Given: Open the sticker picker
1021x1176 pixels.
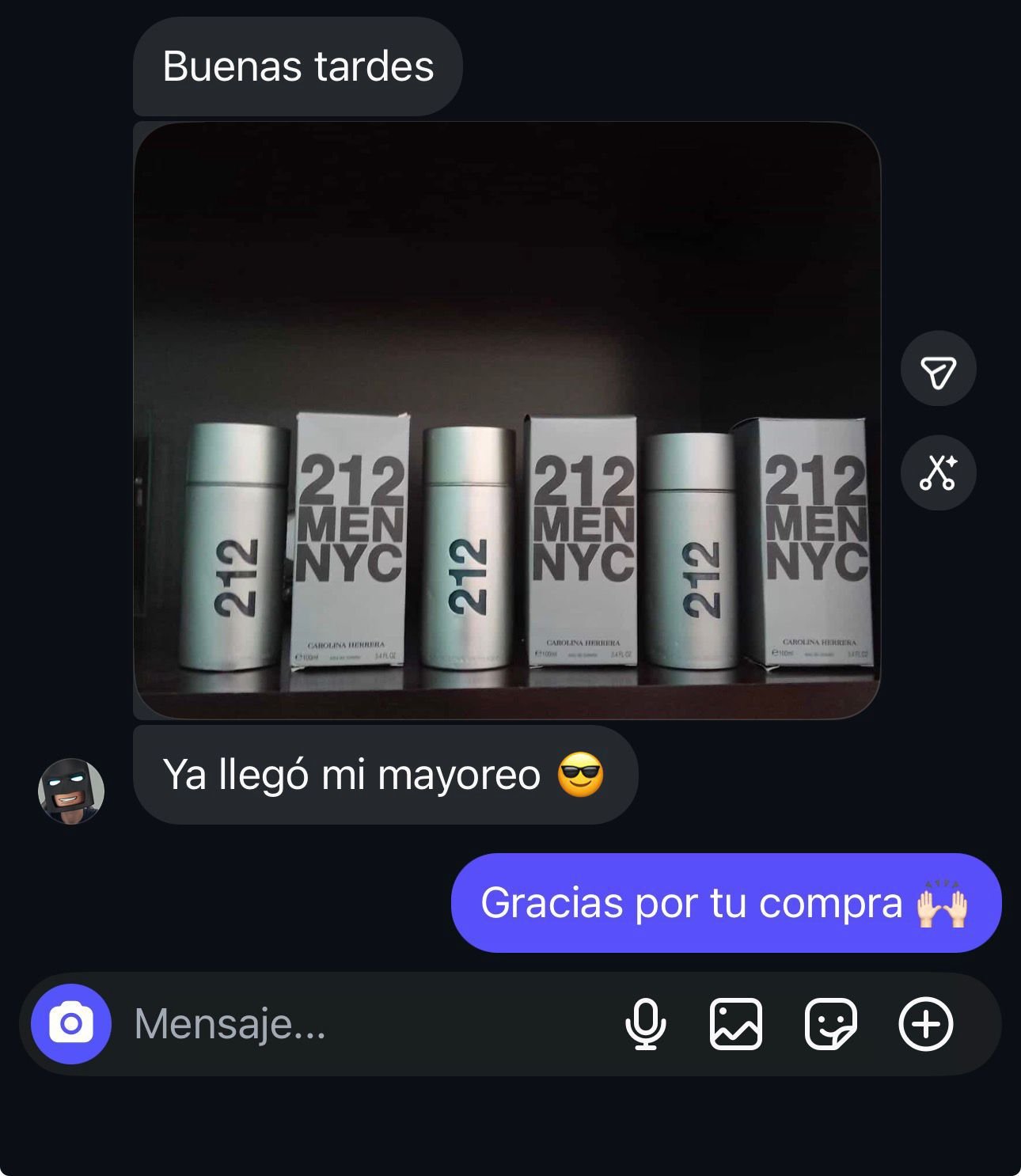Looking at the screenshot, I should [x=830, y=1024].
